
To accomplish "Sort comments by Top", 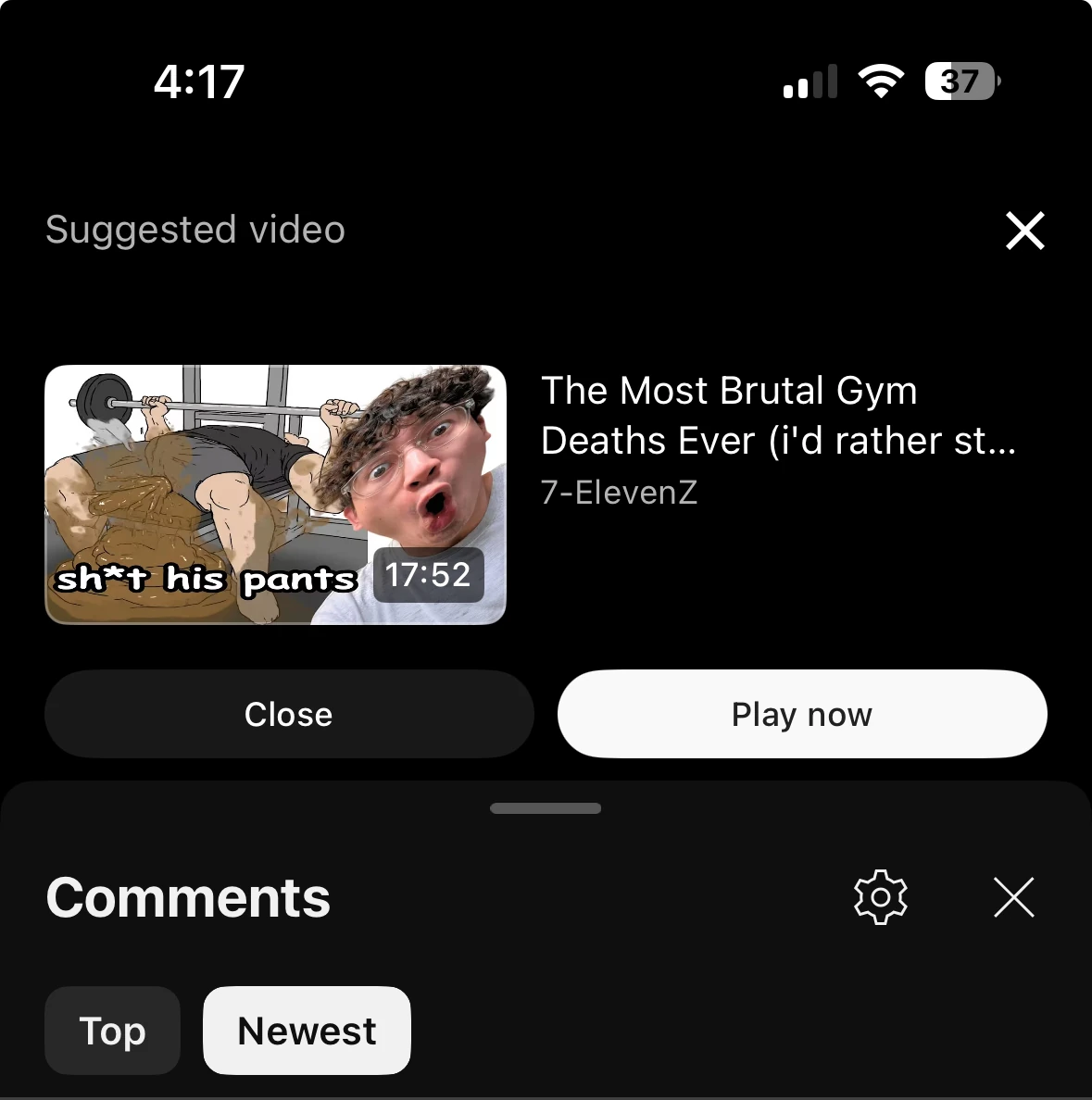I will (112, 1031).
